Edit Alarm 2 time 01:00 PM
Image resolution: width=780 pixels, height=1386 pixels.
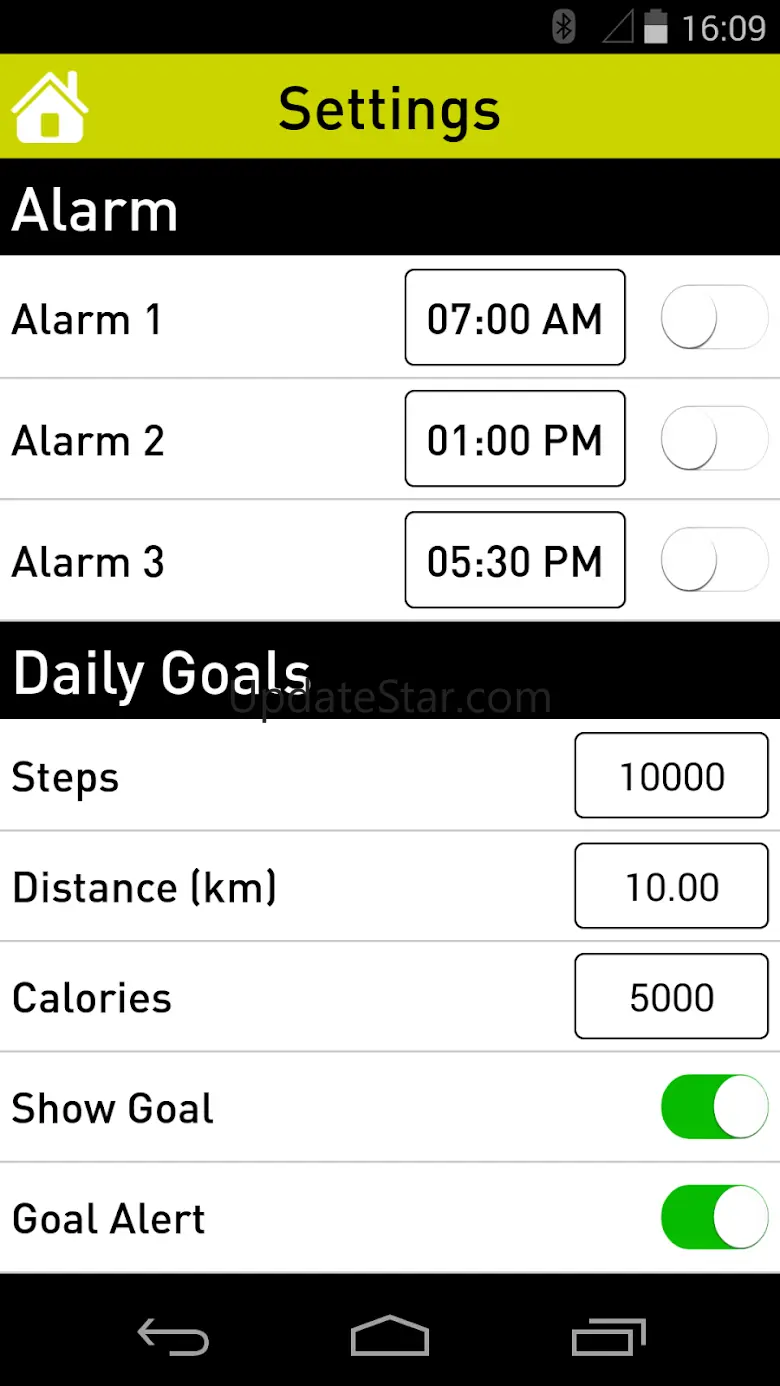pyautogui.click(x=515, y=439)
